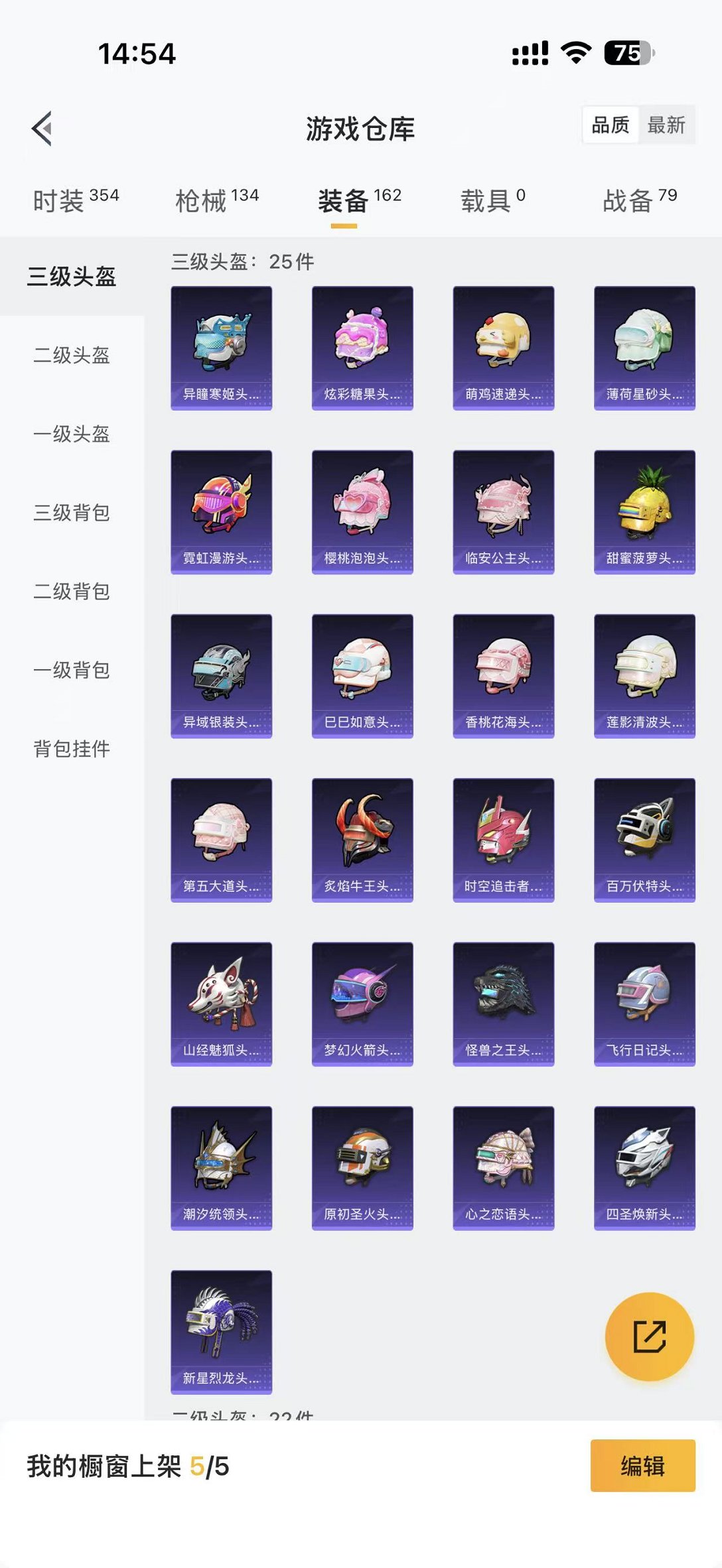Image resolution: width=722 pixels, height=1568 pixels.
Task: Switch sorting to 最新
Action: 667,126
